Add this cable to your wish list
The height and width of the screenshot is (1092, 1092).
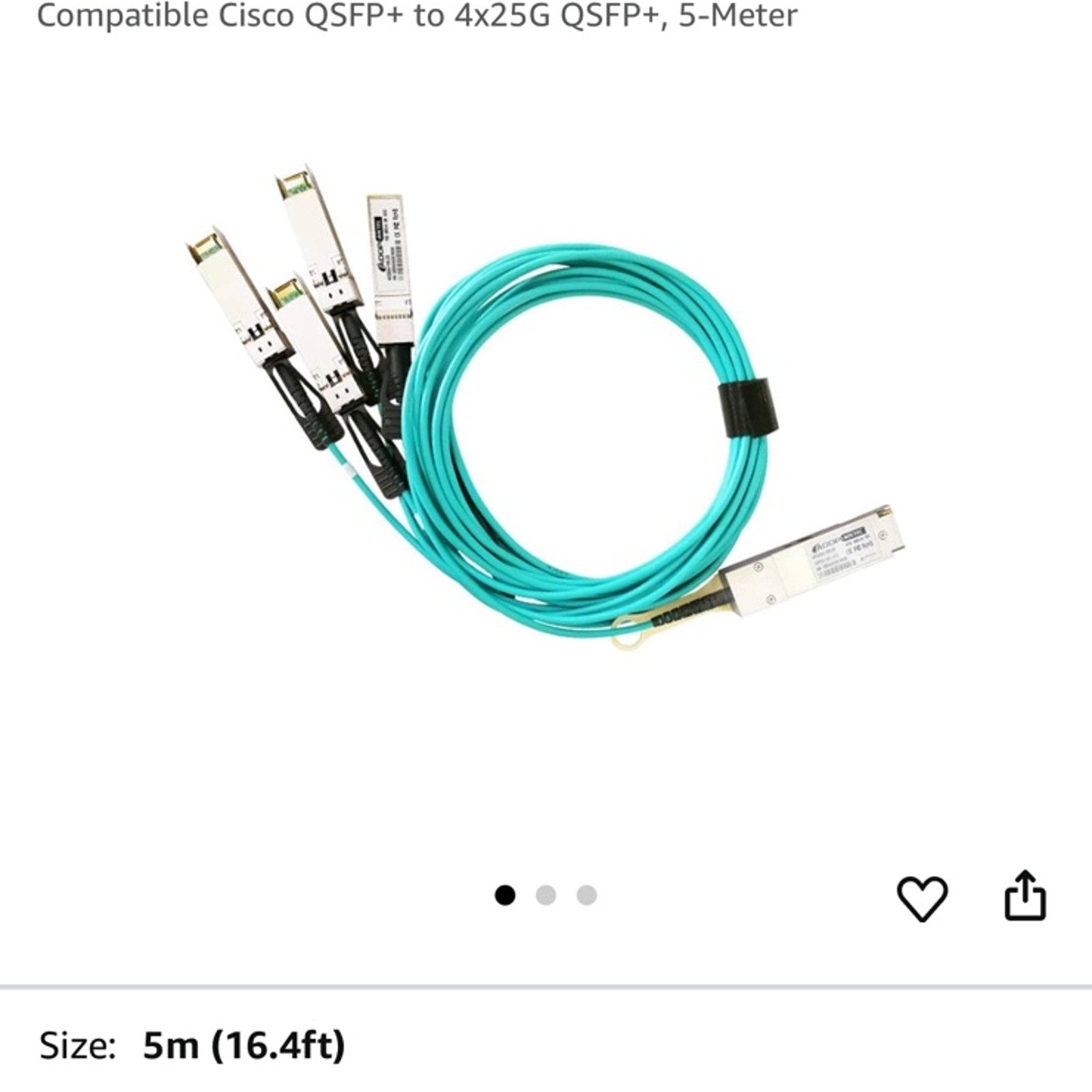coord(921,898)
